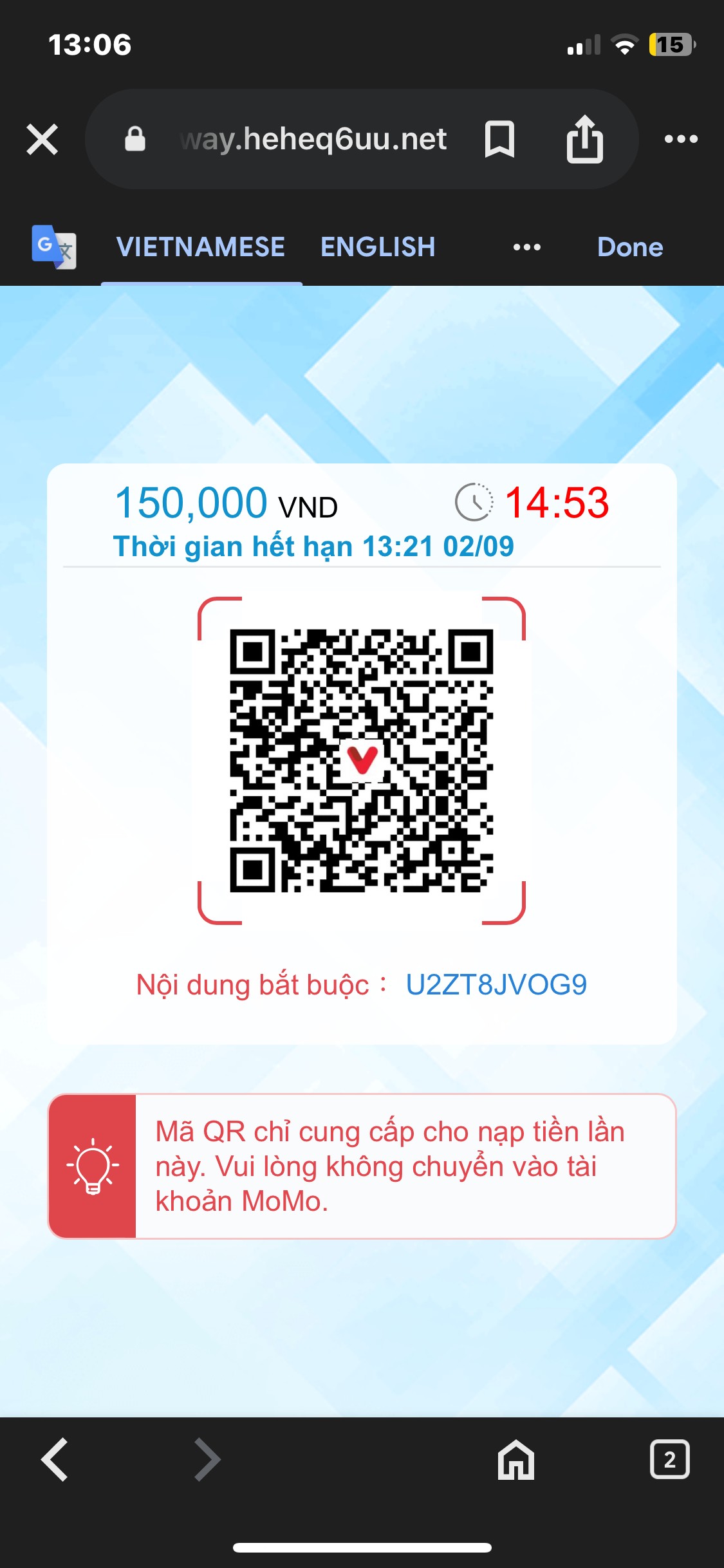Viewport: 724px width, 1568px height.
Task: Switch translation to English
Action: 378,247
